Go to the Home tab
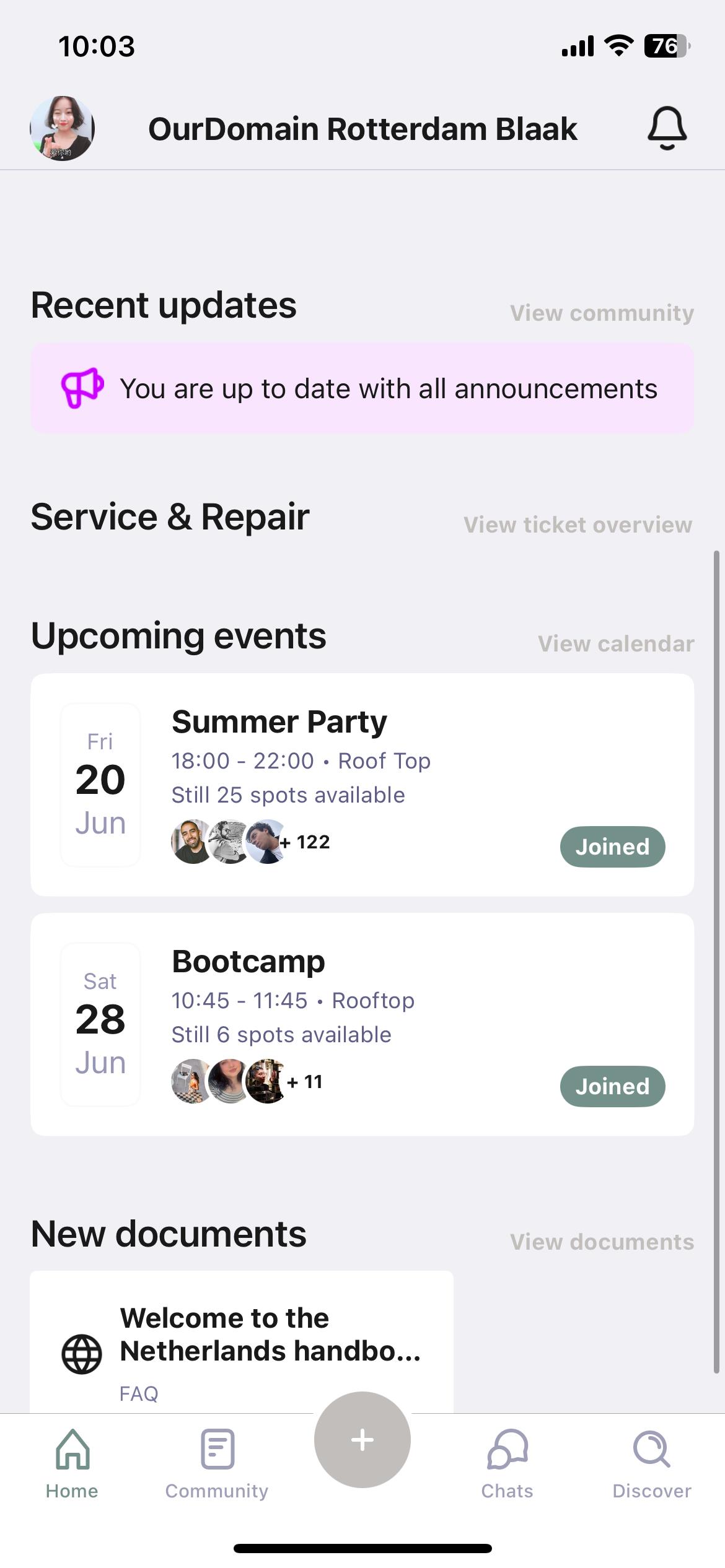This screenshot has height=1568, width=725. 72,1464
